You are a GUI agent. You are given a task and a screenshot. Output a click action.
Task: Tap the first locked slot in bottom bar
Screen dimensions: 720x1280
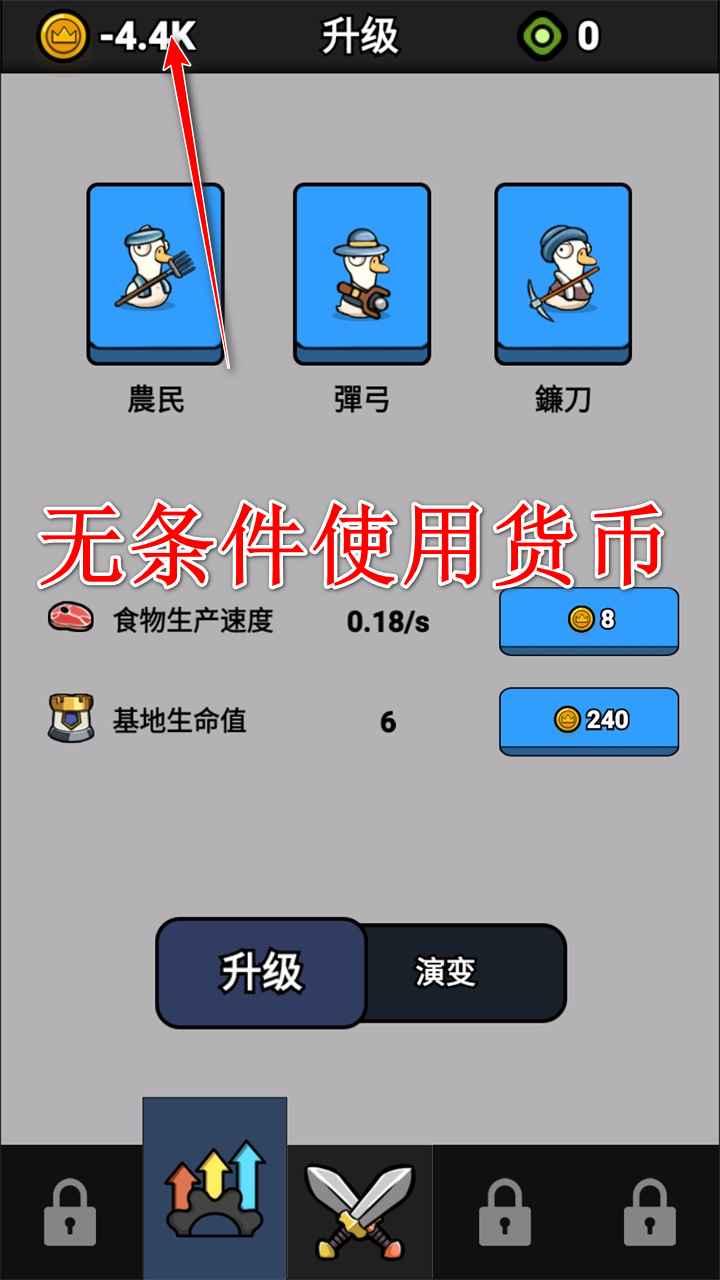click(x=68, y=1210)
